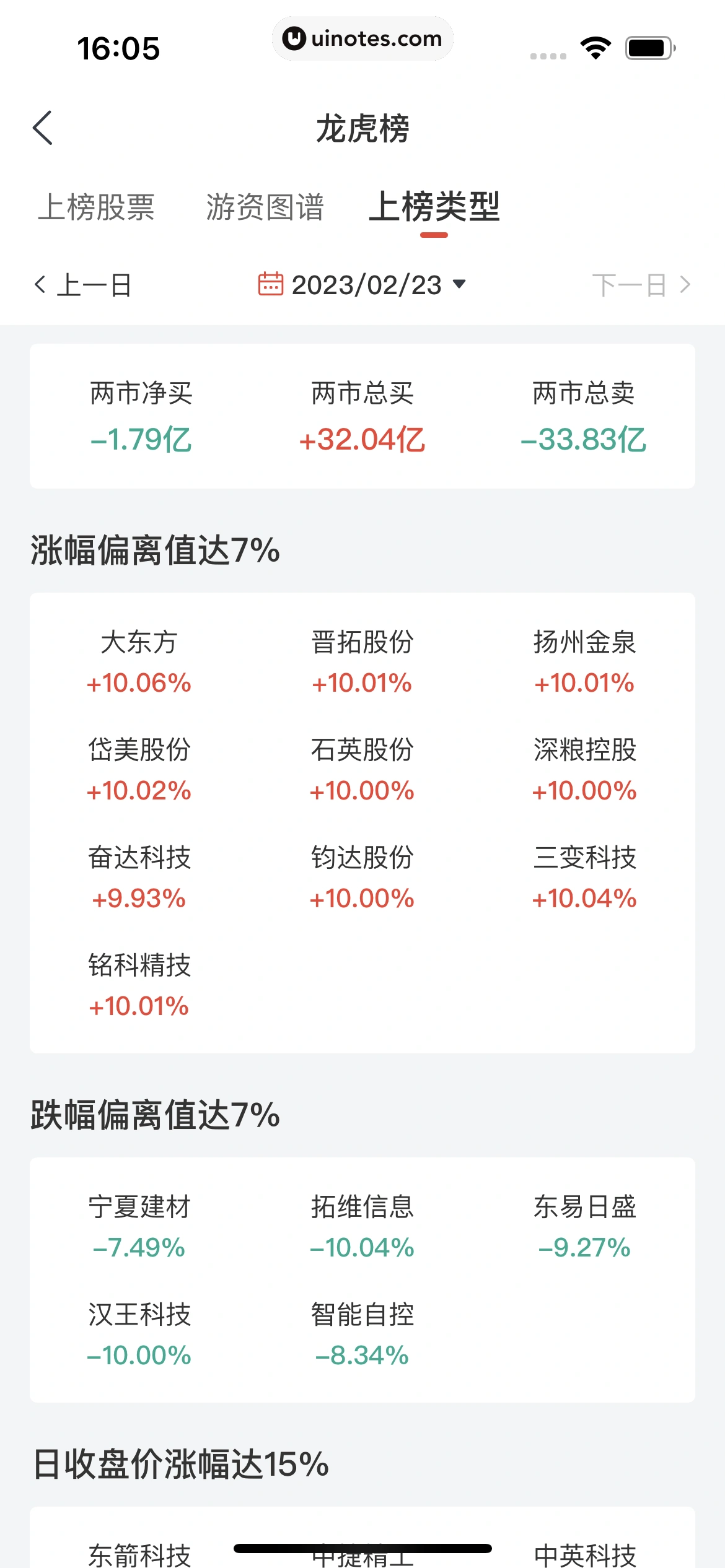The height and width of the screenshot is (1568, 725).
Task: Go to 上一日 data
Action: 83,285
